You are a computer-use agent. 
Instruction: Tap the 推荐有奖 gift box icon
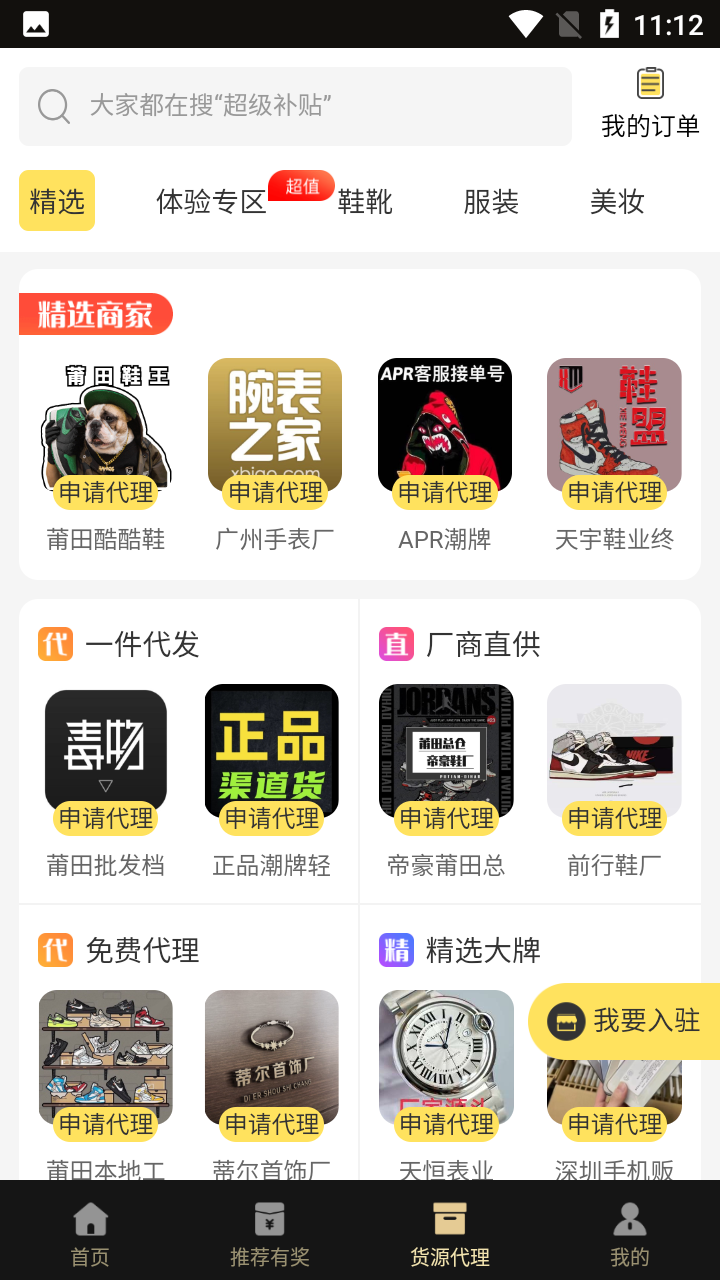pyautogui.click(x=269, y=1218)
